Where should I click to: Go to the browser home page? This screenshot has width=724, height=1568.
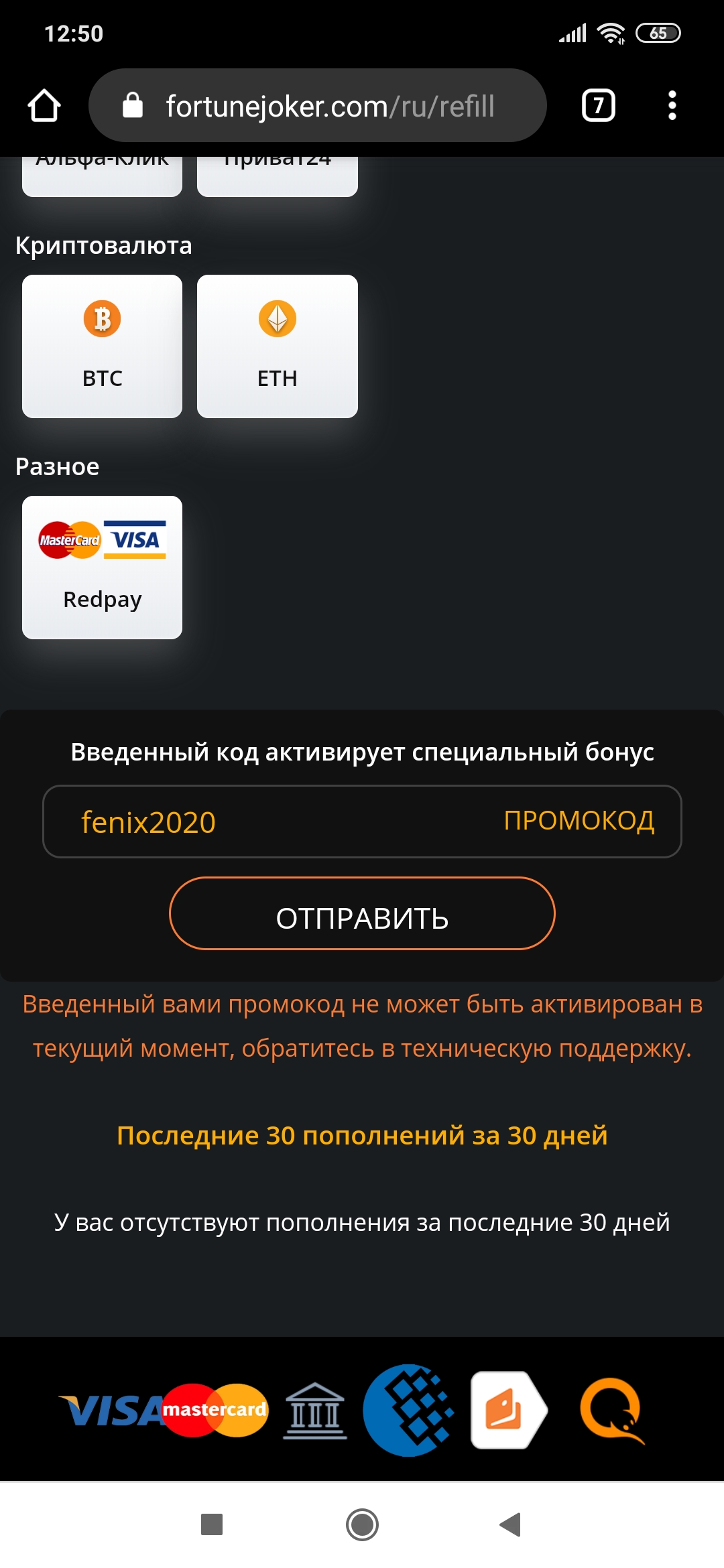pyautogui.click(x=44, y=106)
